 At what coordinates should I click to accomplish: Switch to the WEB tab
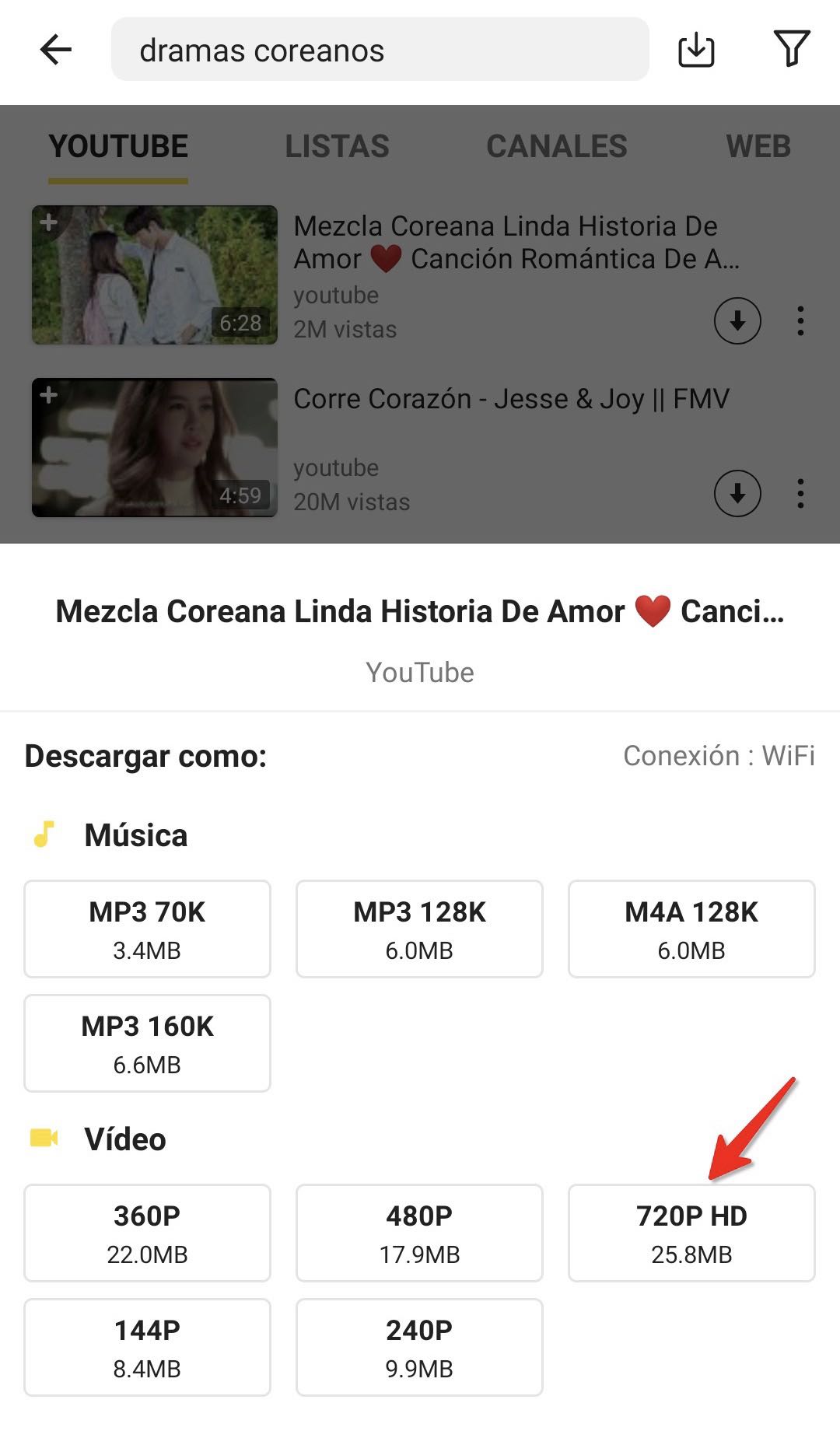coord(758,146)
